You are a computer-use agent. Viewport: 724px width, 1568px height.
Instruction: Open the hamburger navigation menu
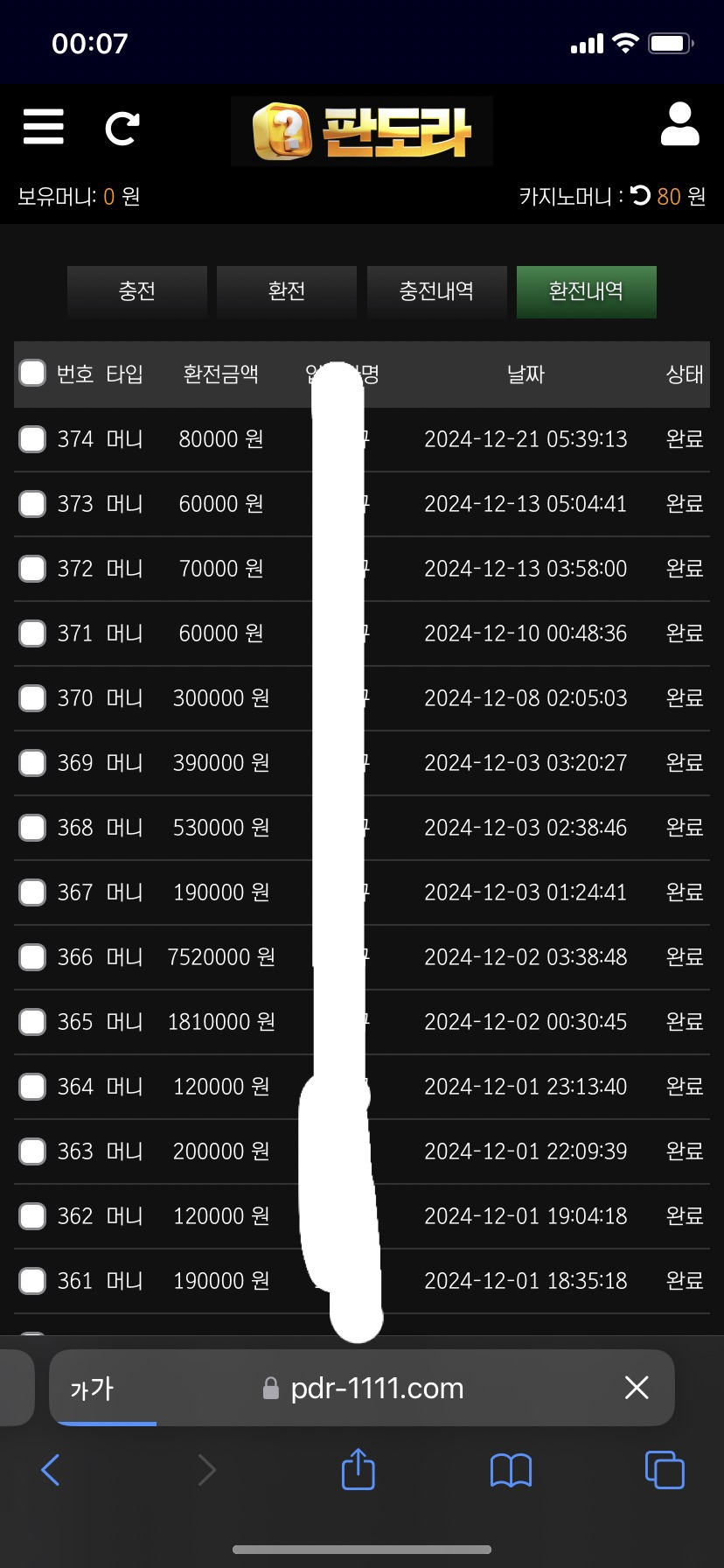coord(43,127)
